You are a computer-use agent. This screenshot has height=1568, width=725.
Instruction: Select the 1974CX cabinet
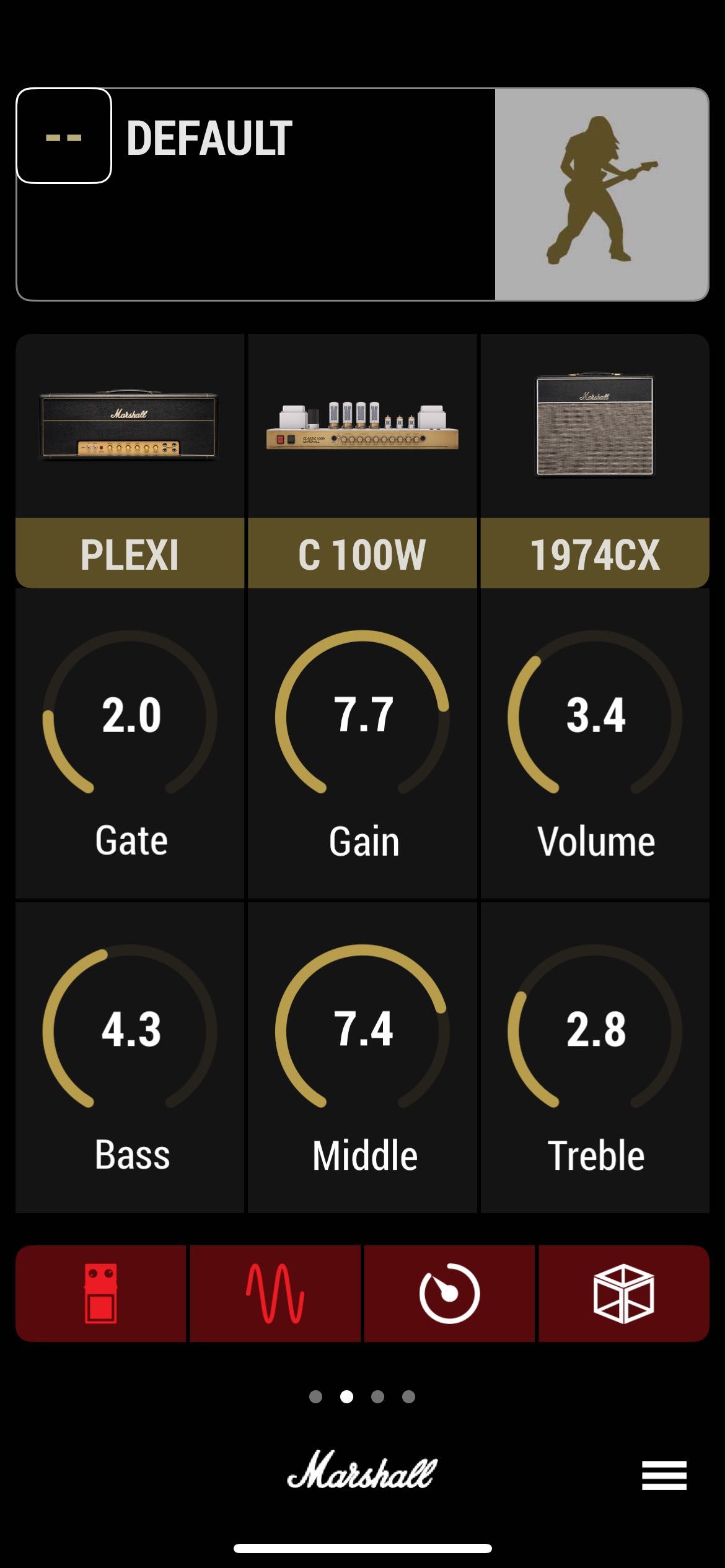(x=594, y=461)
